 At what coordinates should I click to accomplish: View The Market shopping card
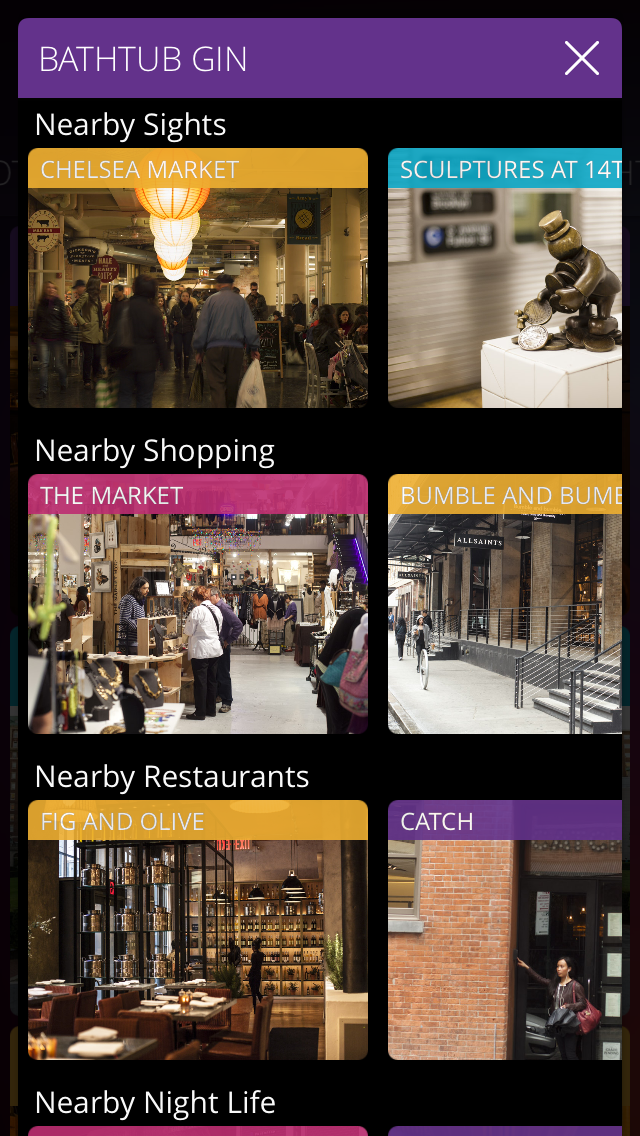click(x=198, y=604)
